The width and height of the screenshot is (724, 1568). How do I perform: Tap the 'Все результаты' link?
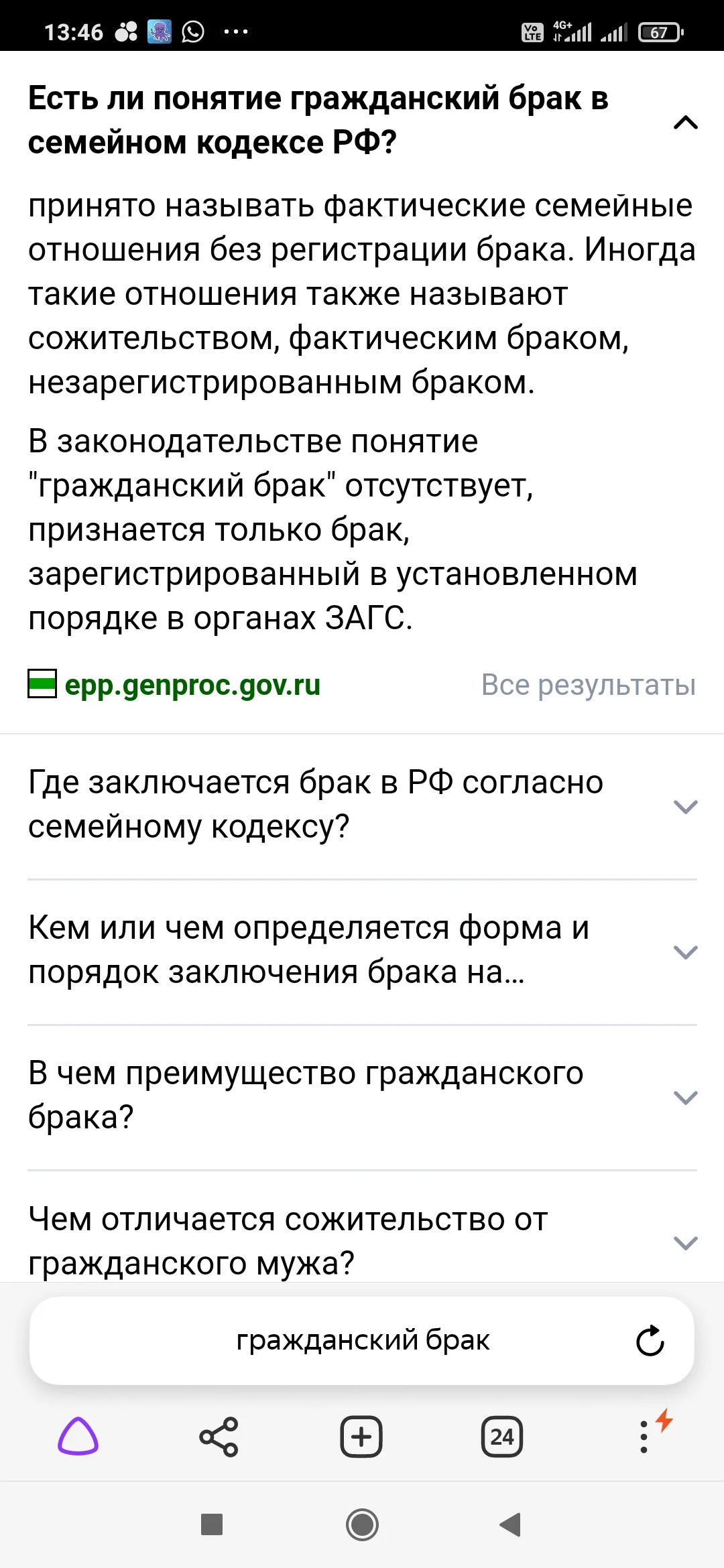(588, 685)
